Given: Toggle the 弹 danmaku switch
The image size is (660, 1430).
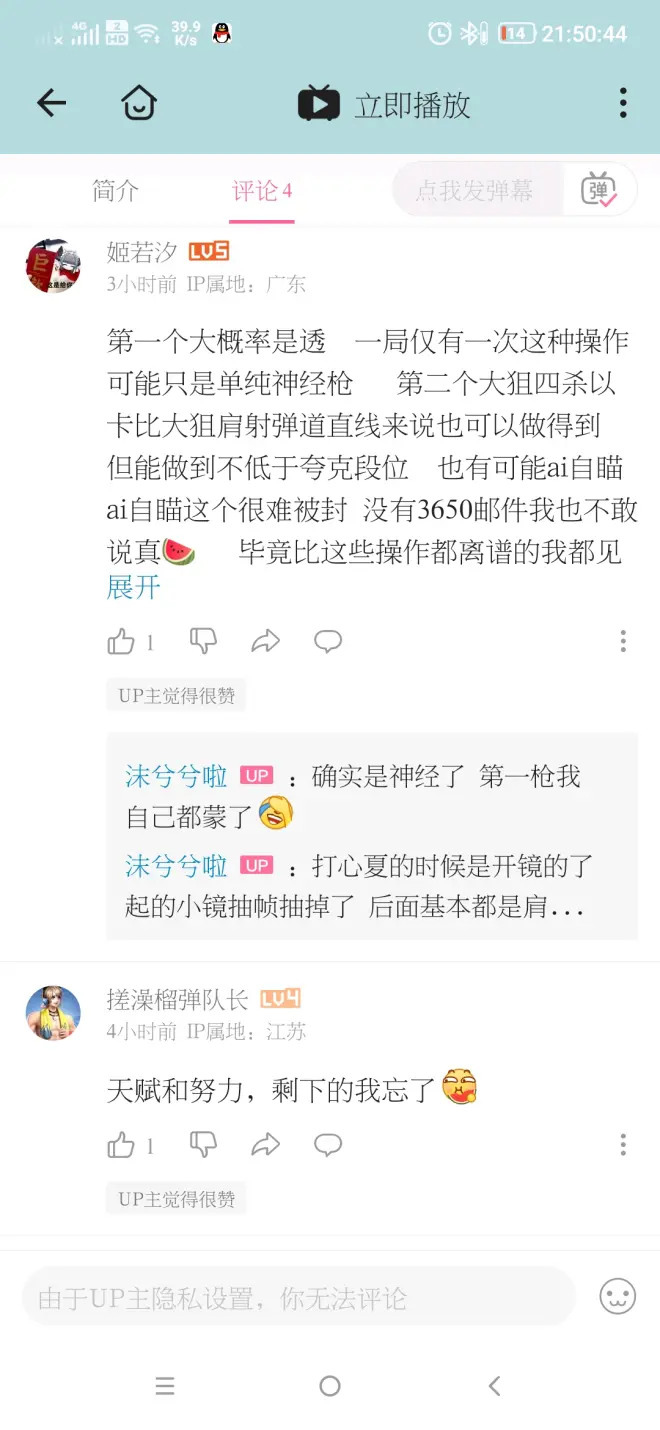Looking at the screenshot, I should pos(599,190).
